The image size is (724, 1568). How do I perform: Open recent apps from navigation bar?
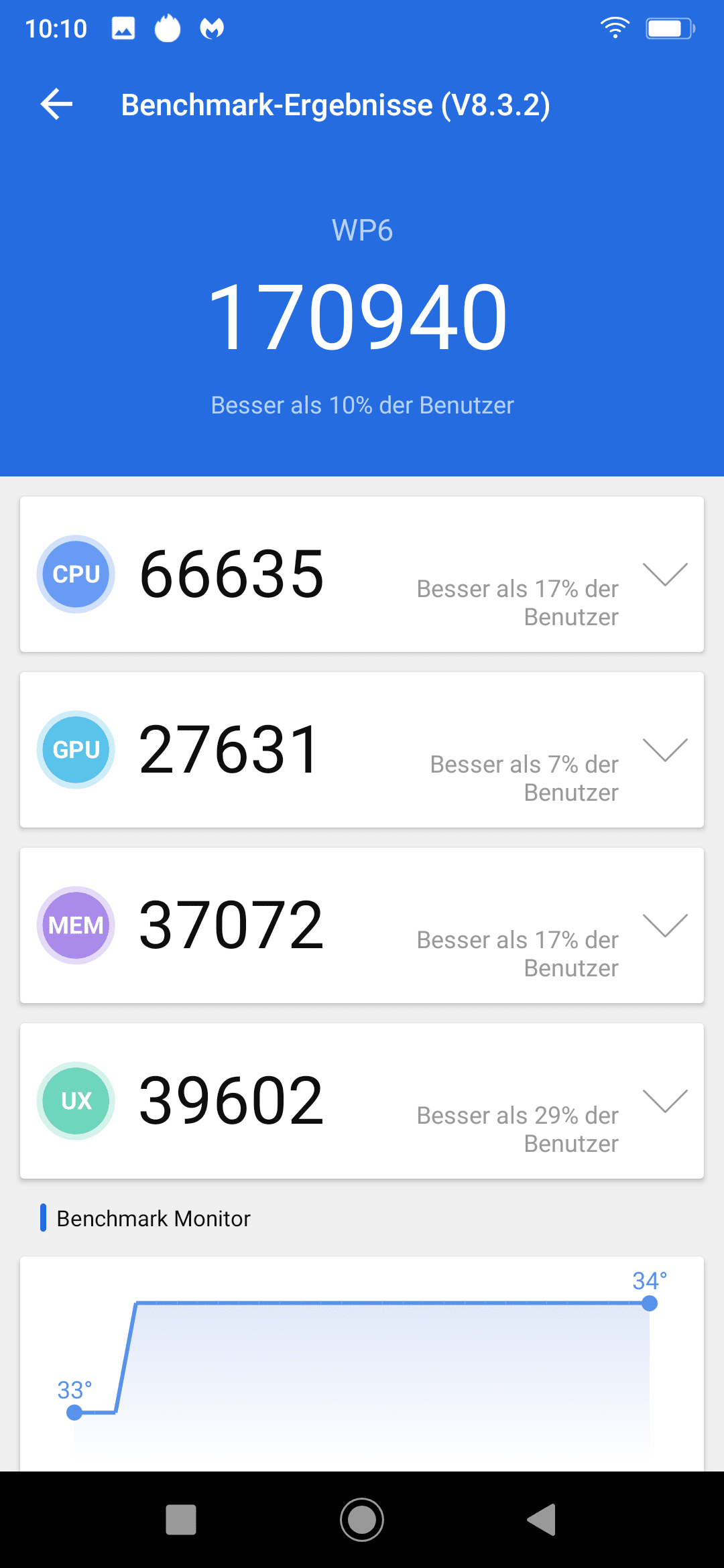point(181,1520)
